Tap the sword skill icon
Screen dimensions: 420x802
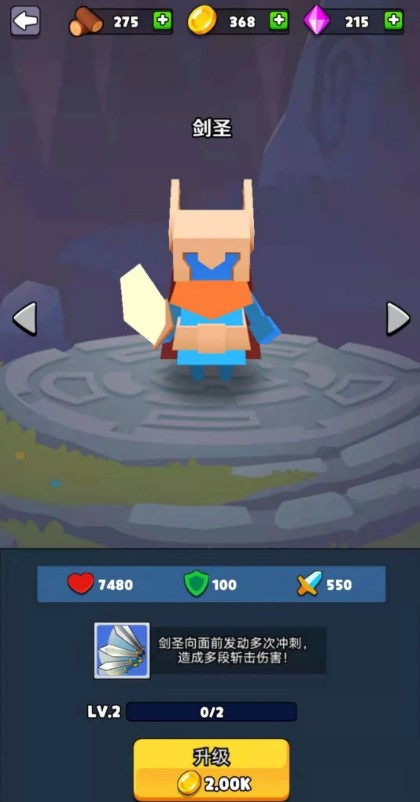coord(122,651)
